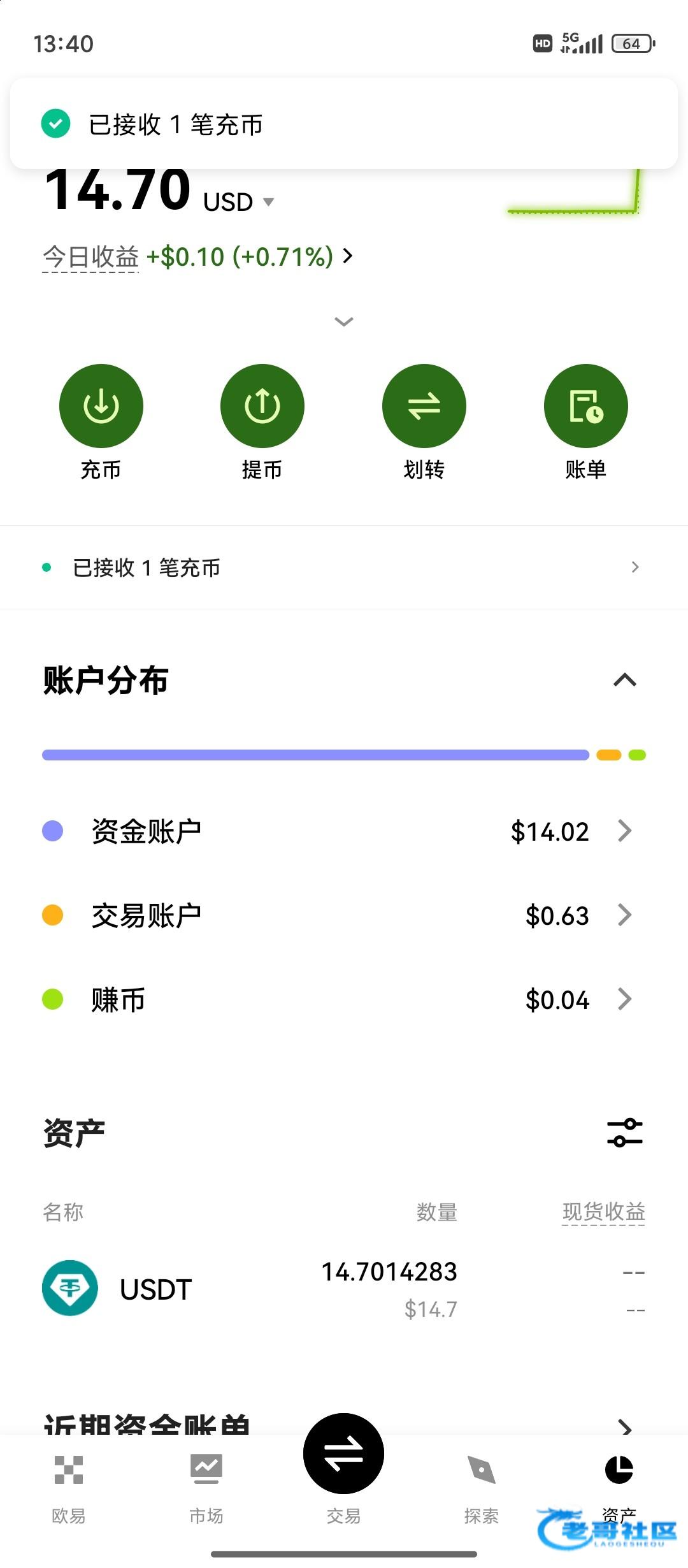Expand the balance details chevron below earnings
The height and width of the screenshot is (1568, 688).
[x=344, y=322]
